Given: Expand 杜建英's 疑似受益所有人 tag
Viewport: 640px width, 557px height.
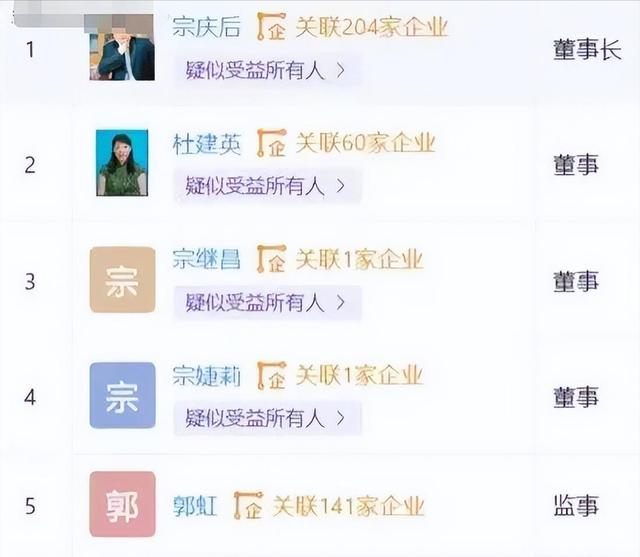Looking at the screenshot, I should (265, 185).
